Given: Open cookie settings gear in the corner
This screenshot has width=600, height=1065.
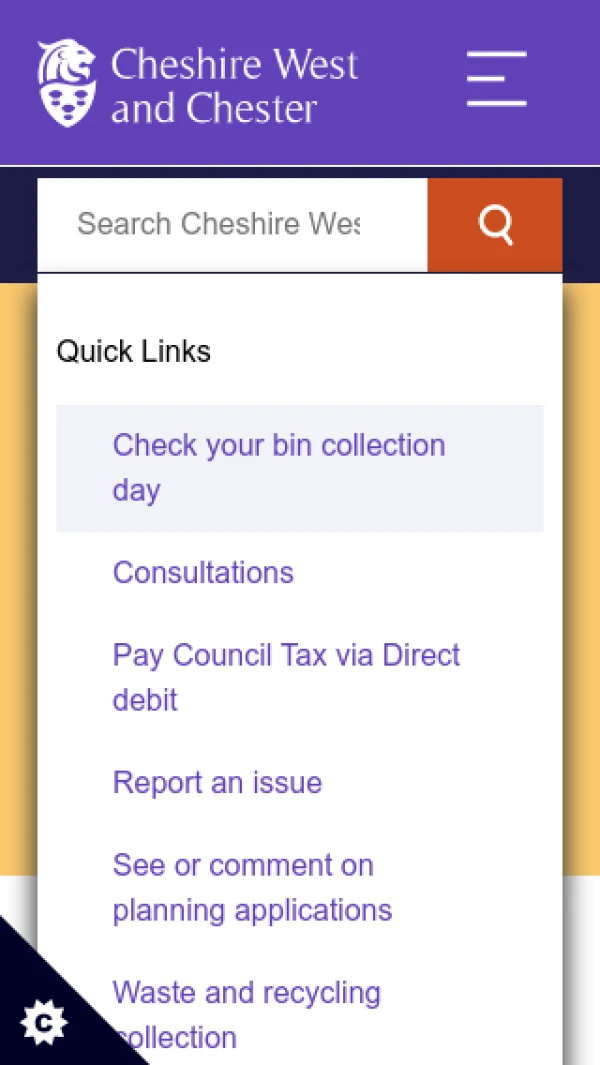Looking at the screenshot, I should pos(43,1022).
